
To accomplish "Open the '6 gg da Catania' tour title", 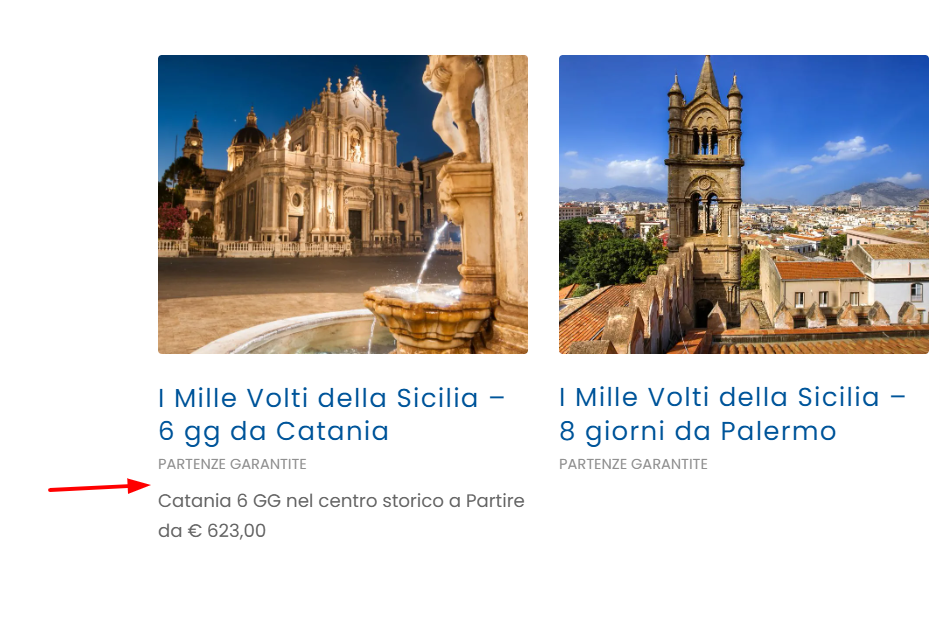I will (x=331, y=414).
